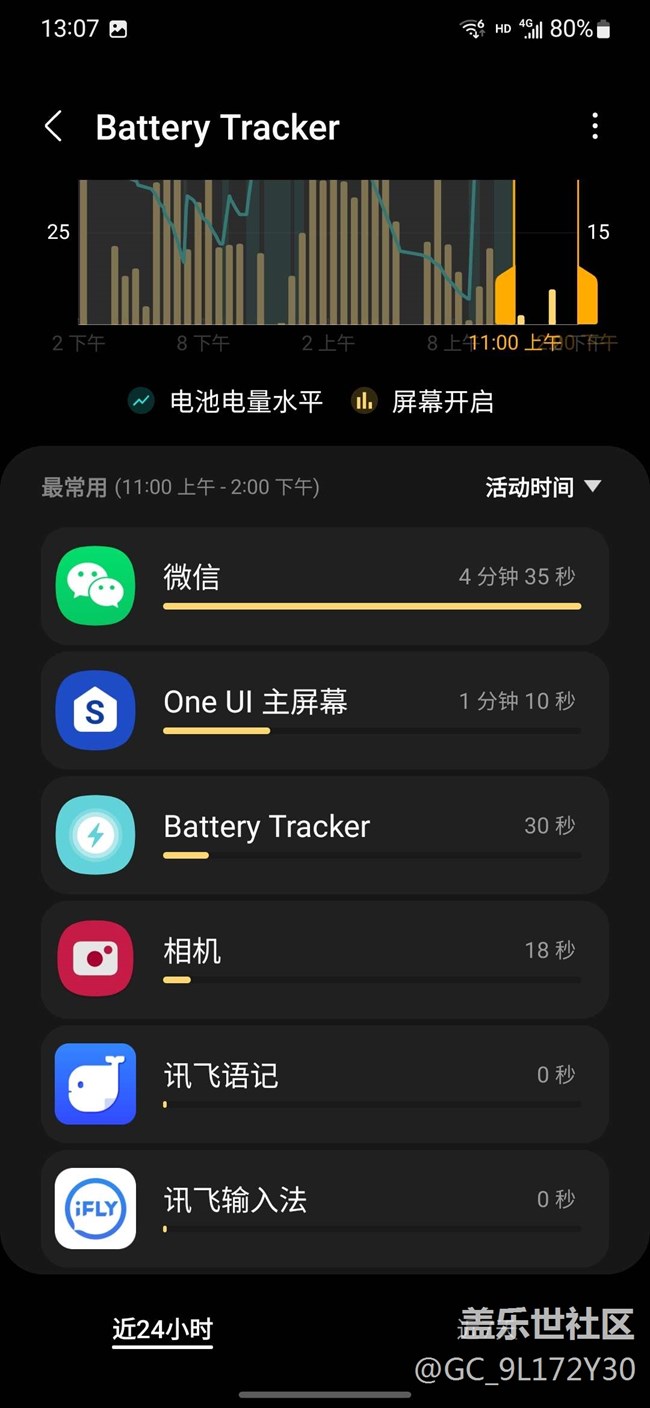Image resolution: width=650 pixels, height=1408 pixels.
Task: Tap the highlighted 11:00 上午 chart segment
Action: (x=546, y=253)
